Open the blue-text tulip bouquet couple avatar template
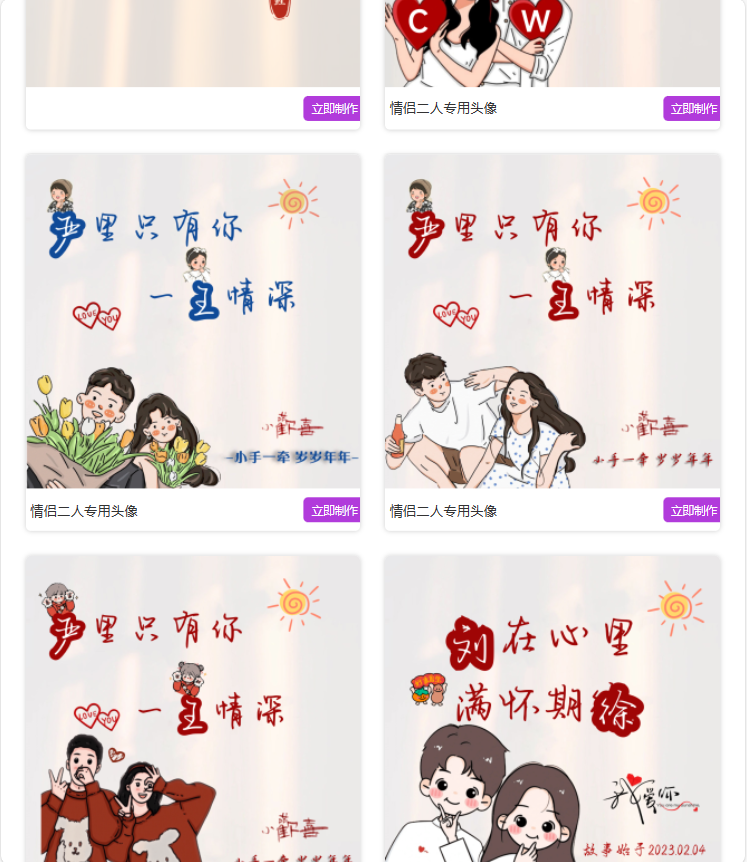The height and width of the screenshot is (862, 747). tap(193, 321)
